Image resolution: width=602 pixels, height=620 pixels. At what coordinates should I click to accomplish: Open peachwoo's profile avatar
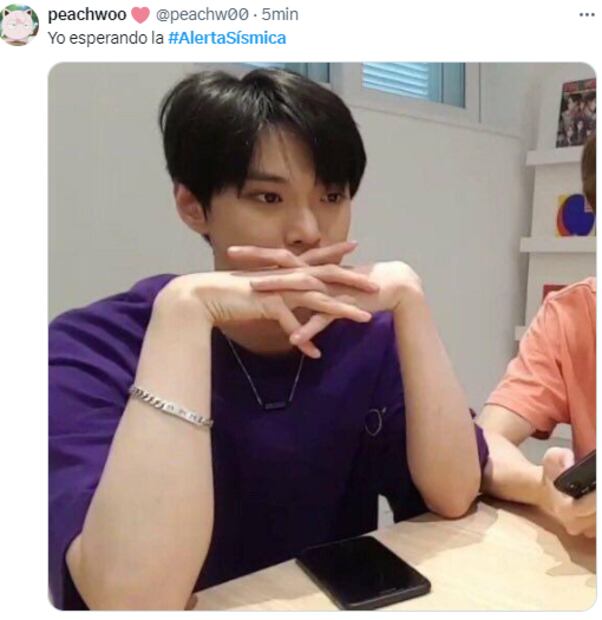(x=19, y=24)
